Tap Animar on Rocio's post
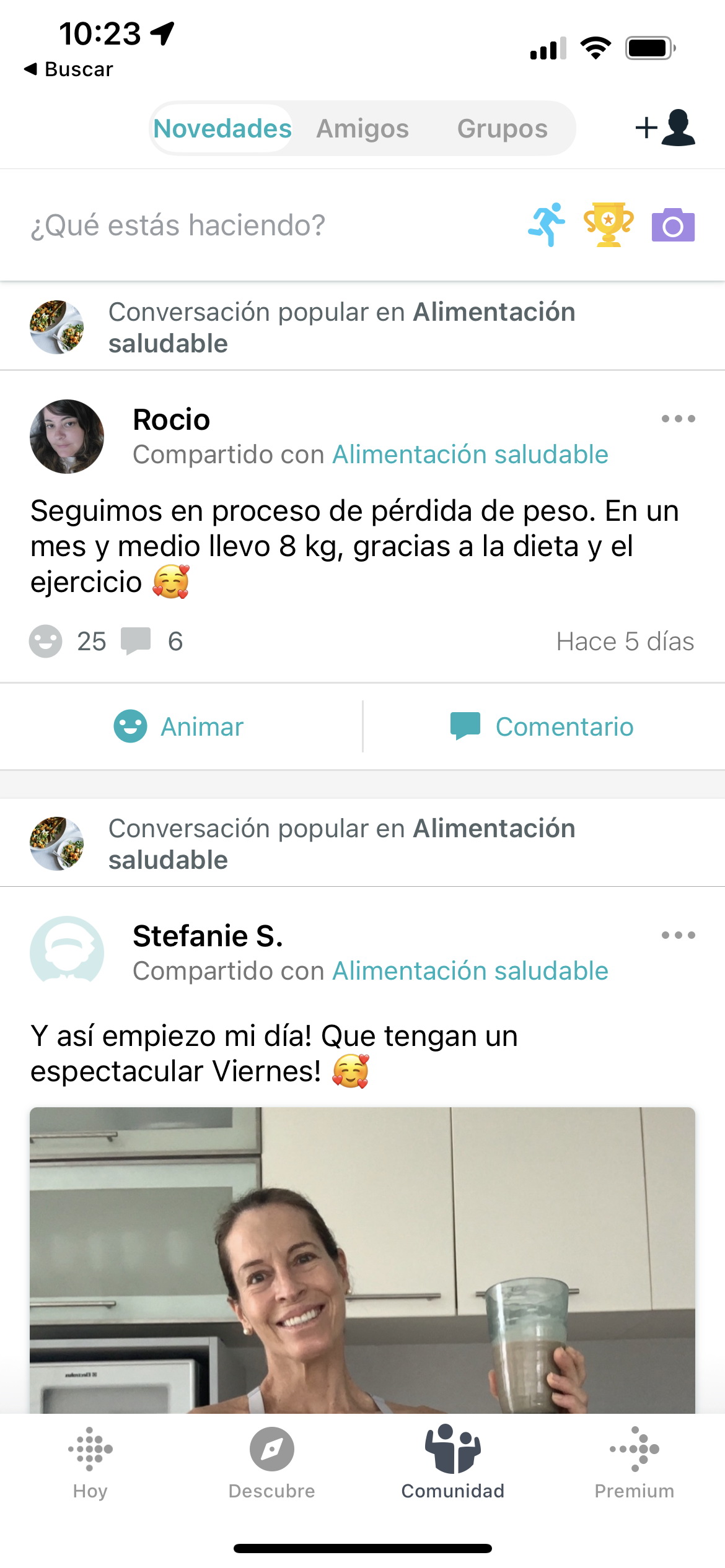The image size is (725, 1568). 178,726
